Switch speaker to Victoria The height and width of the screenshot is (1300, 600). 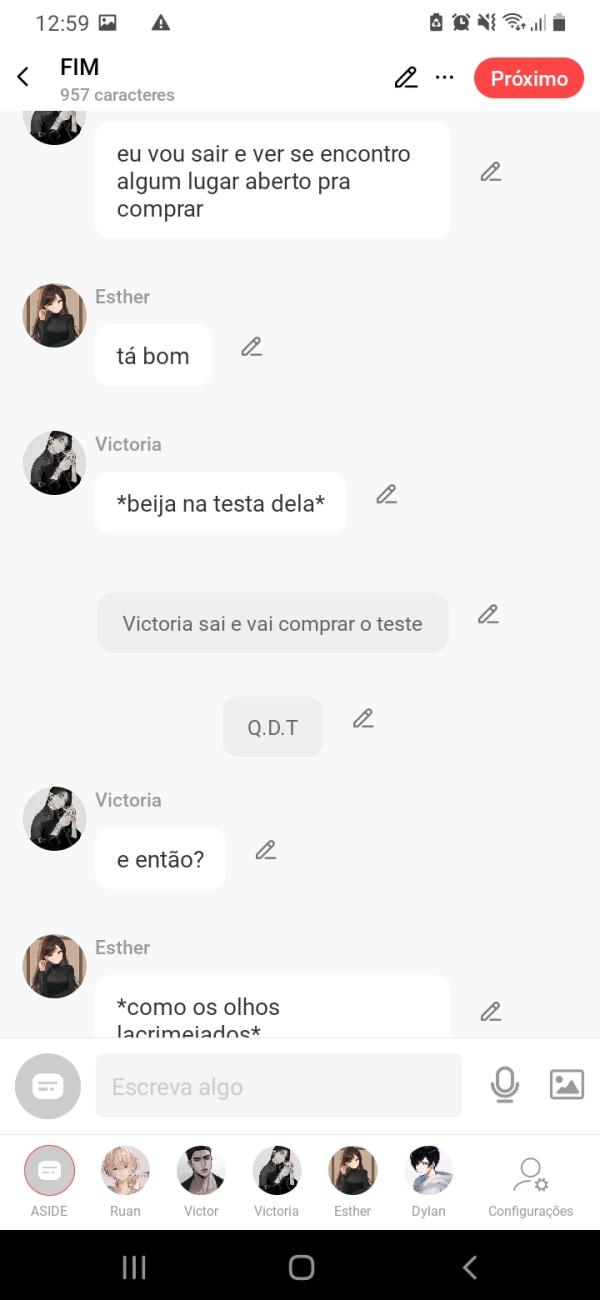(x=277, y=1180)
